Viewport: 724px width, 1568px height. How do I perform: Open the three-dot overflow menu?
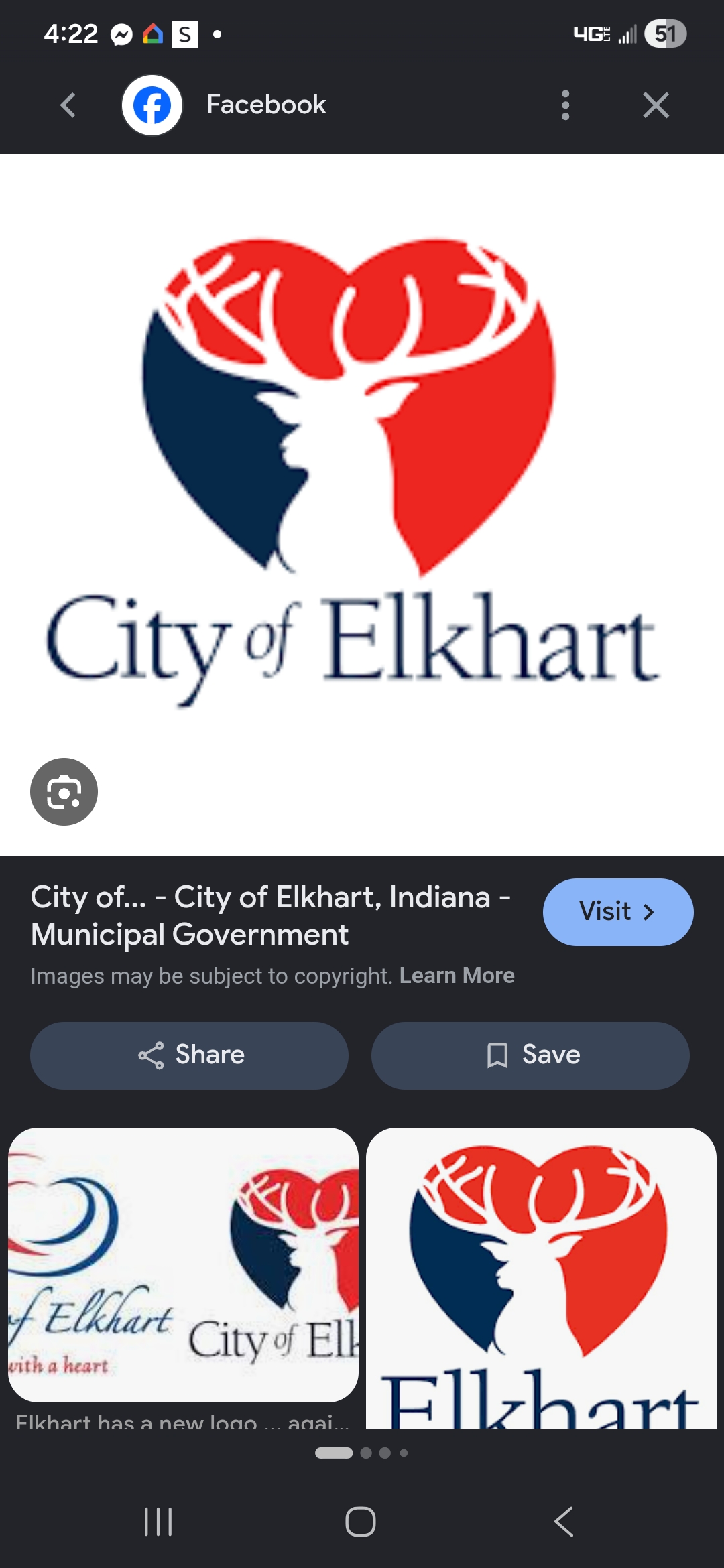coord(565,105)
